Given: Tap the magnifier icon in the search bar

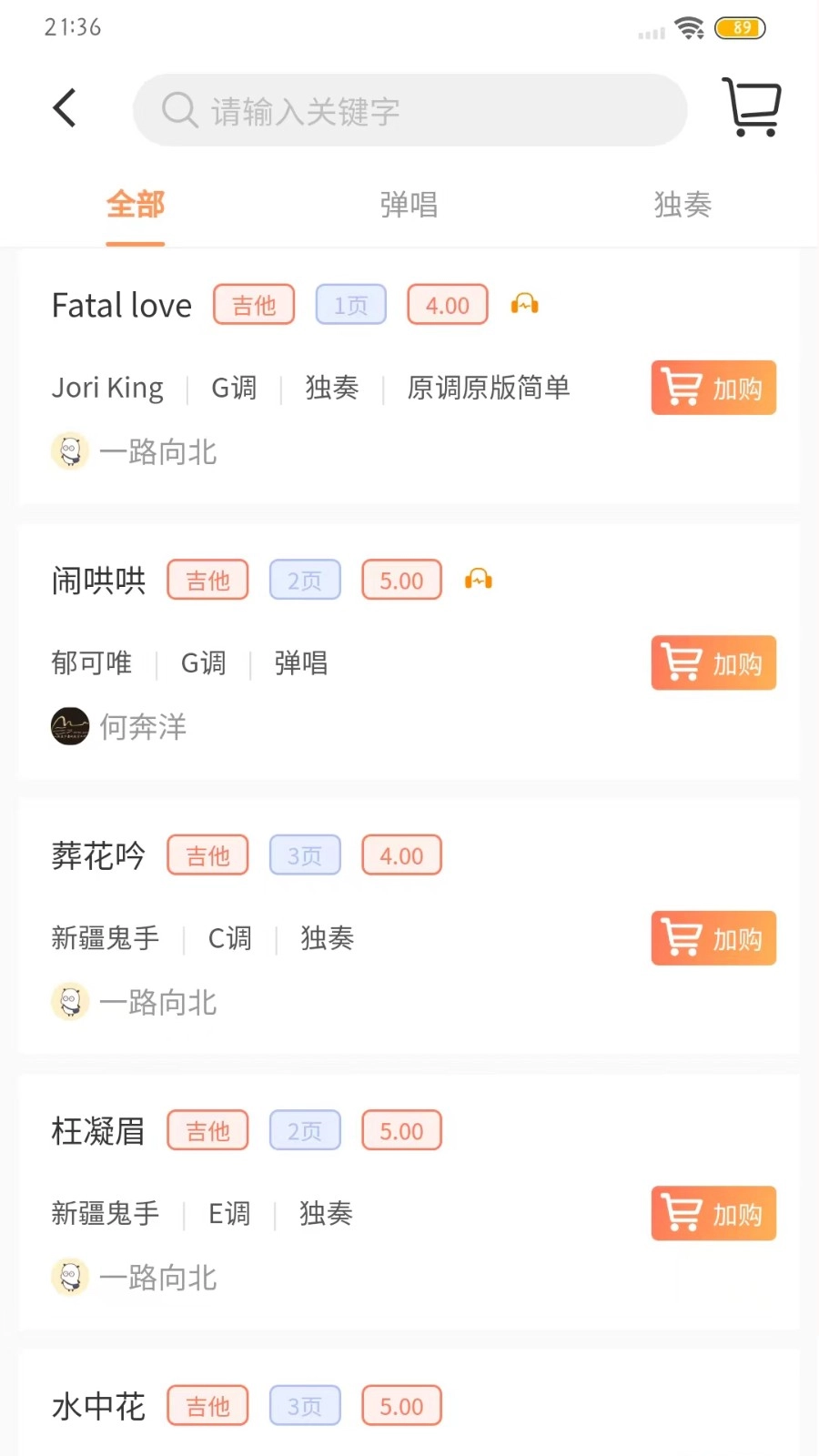Looking at the screenshot, I should tap(179, 110).
